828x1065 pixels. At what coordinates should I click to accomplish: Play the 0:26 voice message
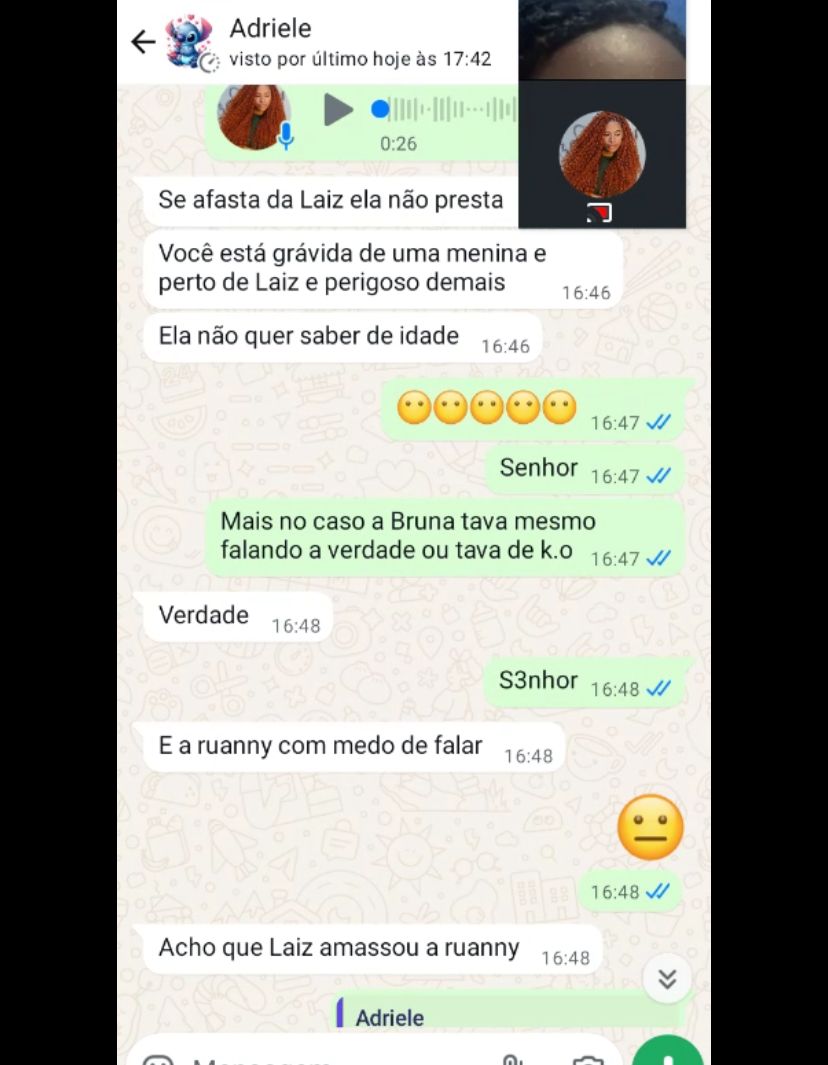click(338, 110)
